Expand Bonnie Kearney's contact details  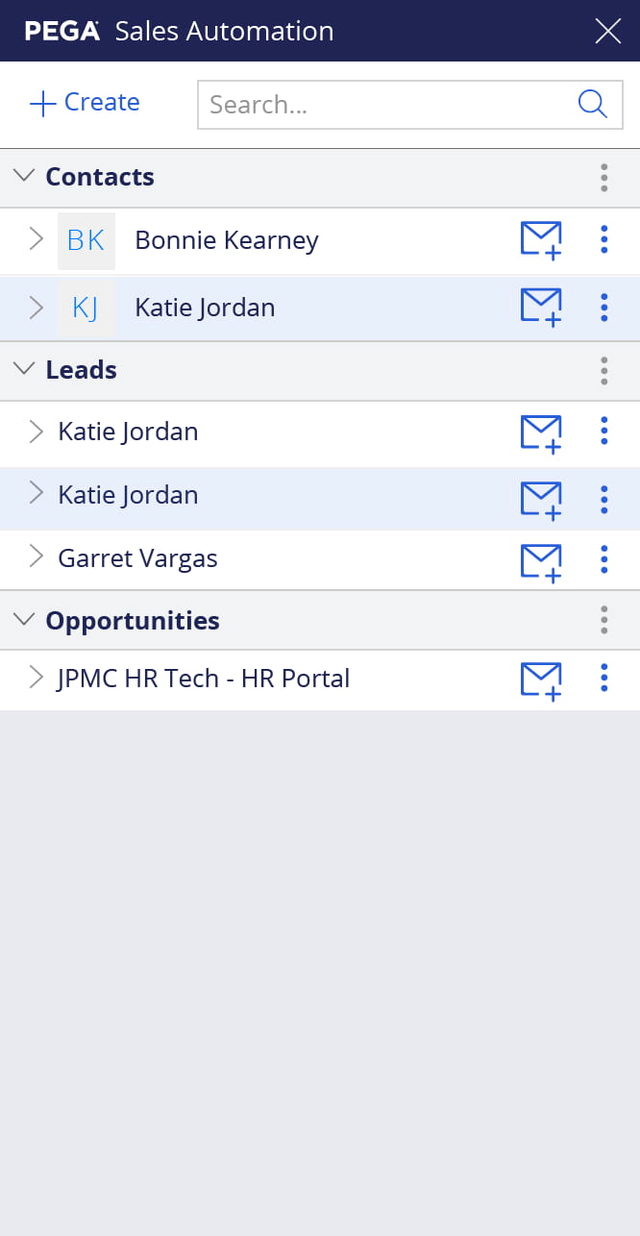[36, 240]
